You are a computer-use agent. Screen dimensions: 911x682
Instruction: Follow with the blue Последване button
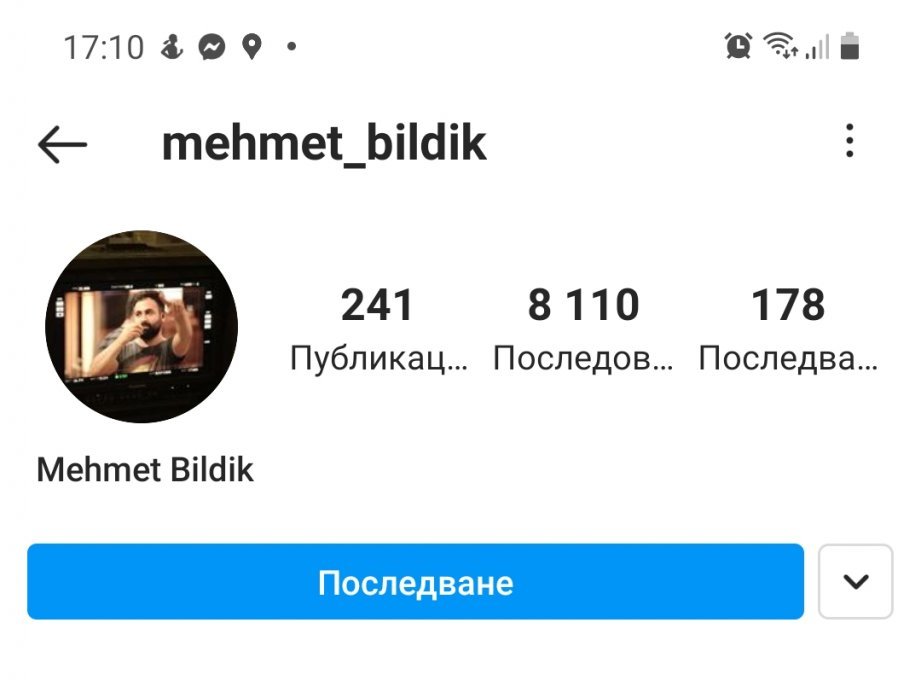[415, 582]
